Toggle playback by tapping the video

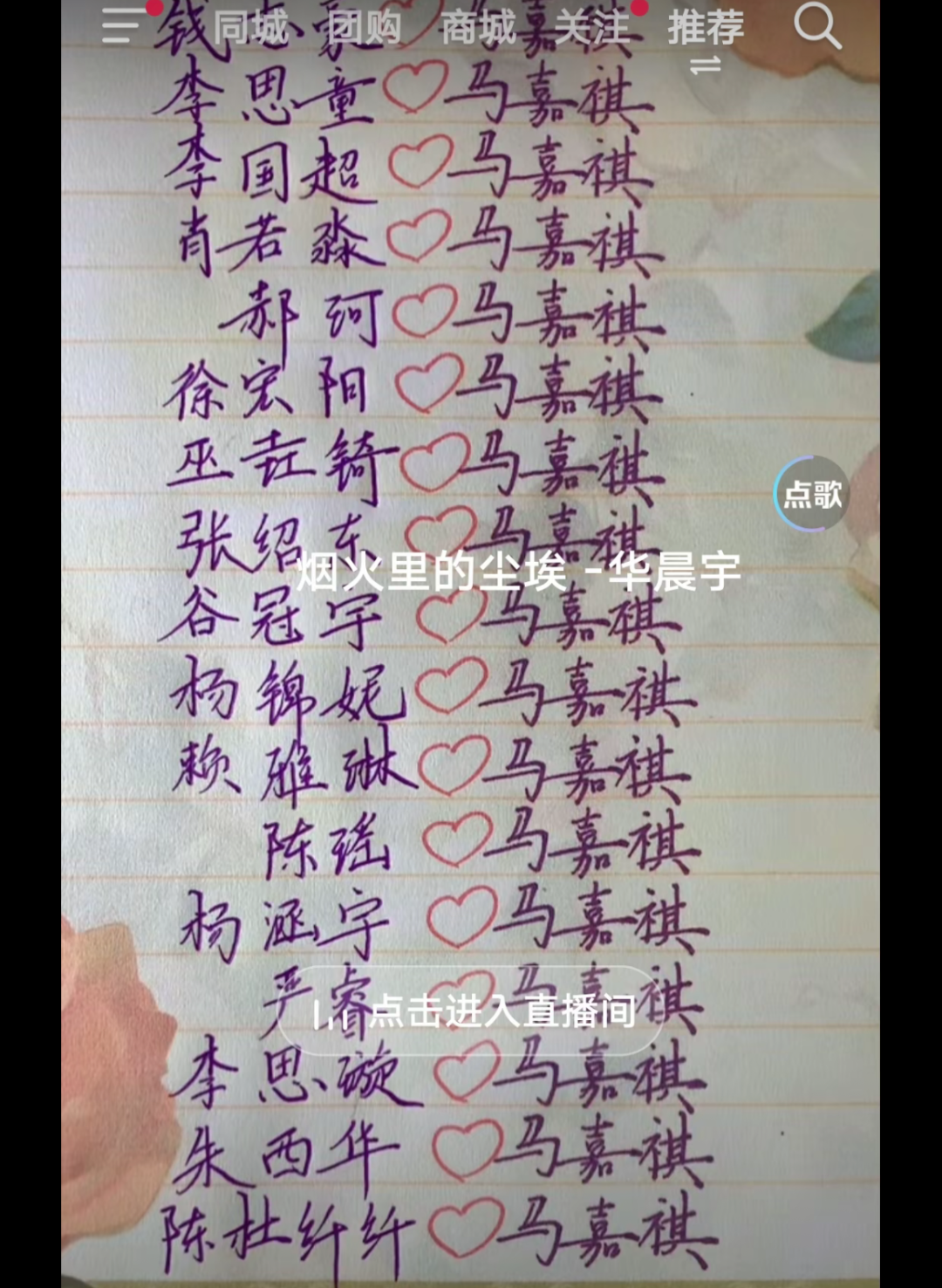click(x=471, y=646)
